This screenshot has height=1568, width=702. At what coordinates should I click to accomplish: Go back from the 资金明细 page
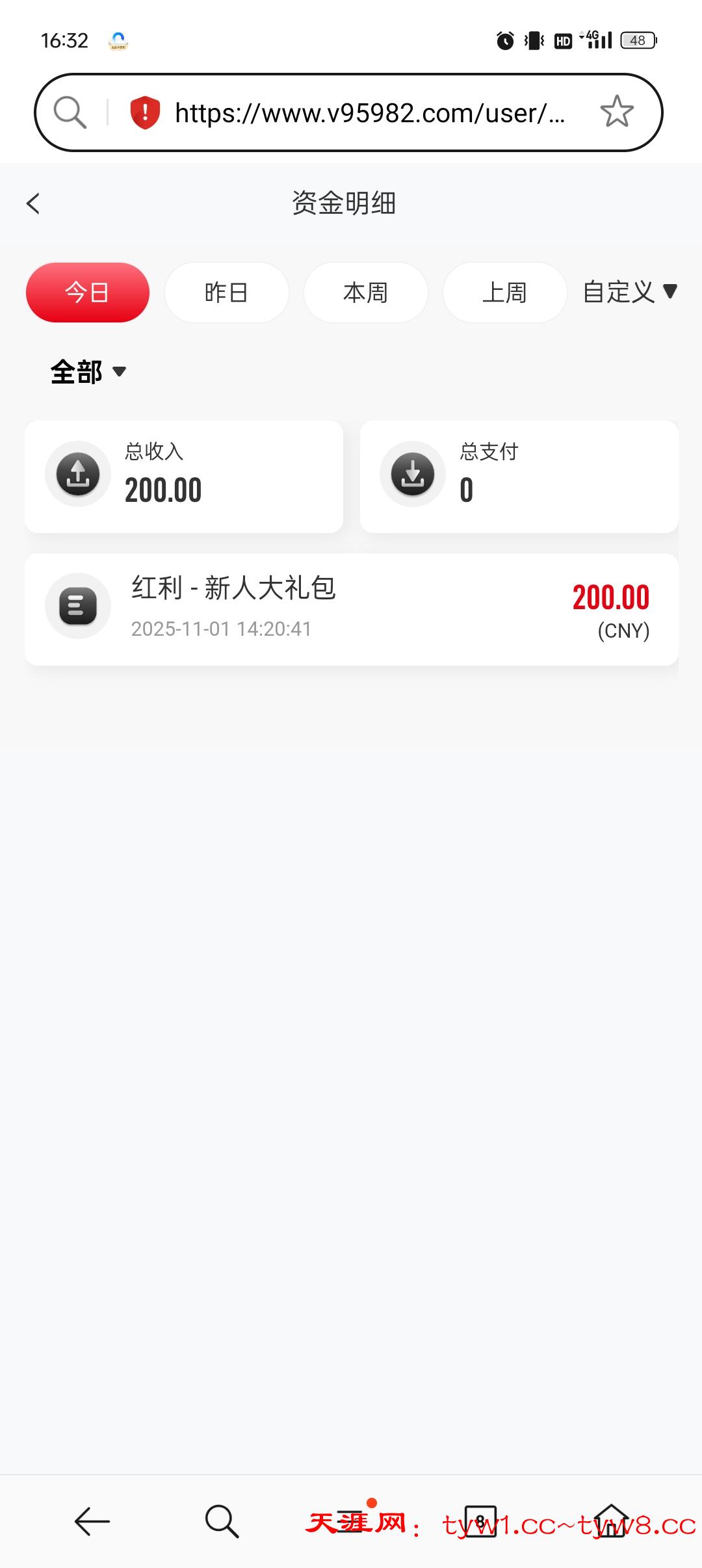(x=34, y=203)
